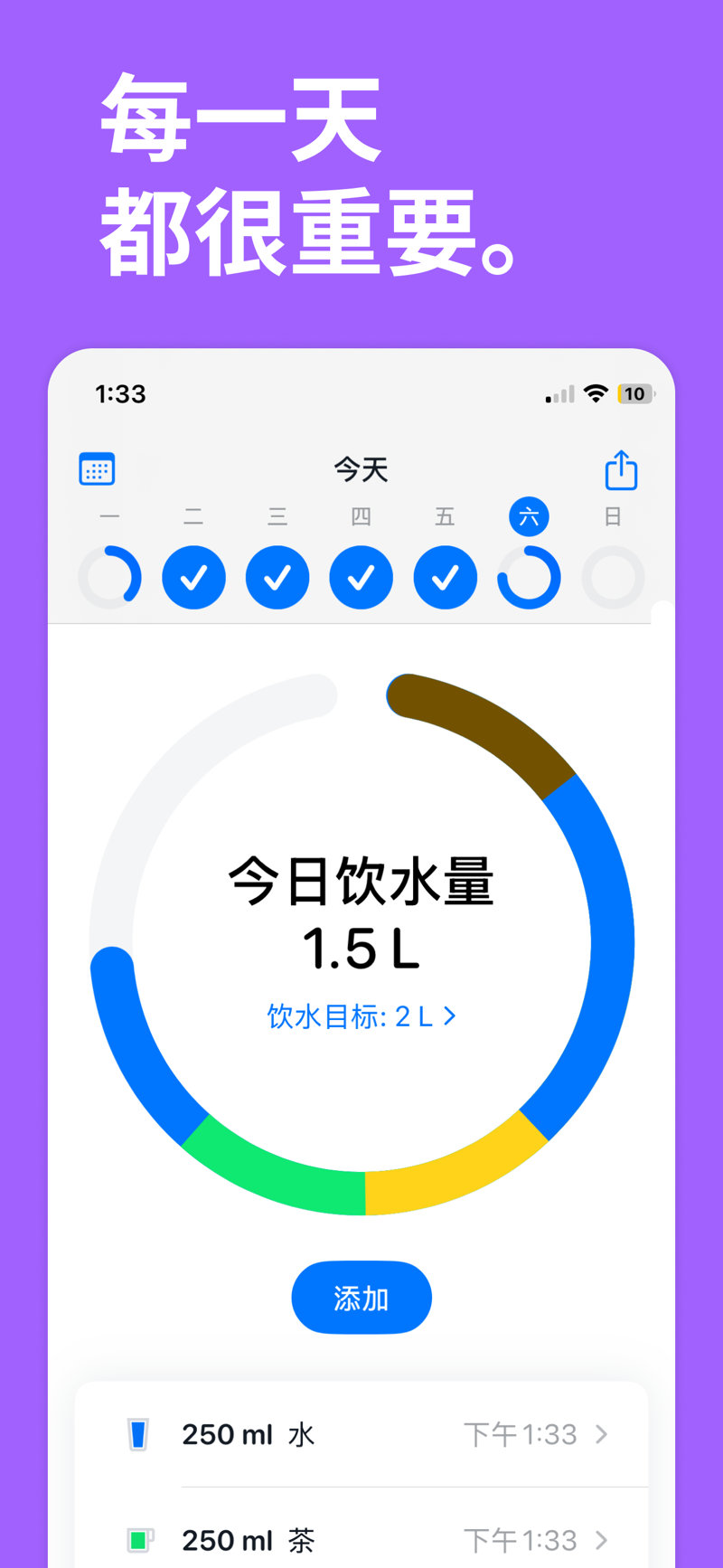723x1568 pixels.
Task: Tap the share icon top right
Action: [x=621, y=470]
